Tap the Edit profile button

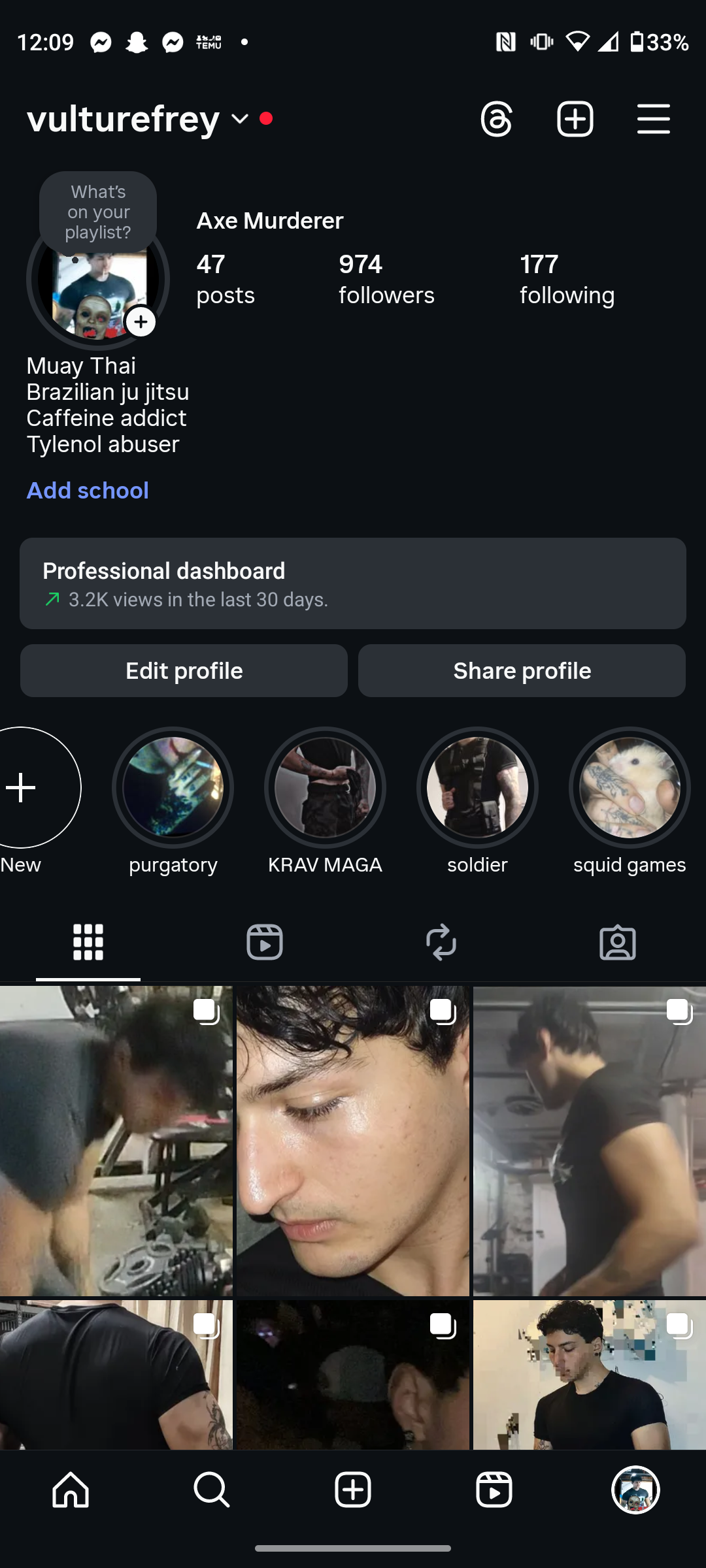click(184, 671)
